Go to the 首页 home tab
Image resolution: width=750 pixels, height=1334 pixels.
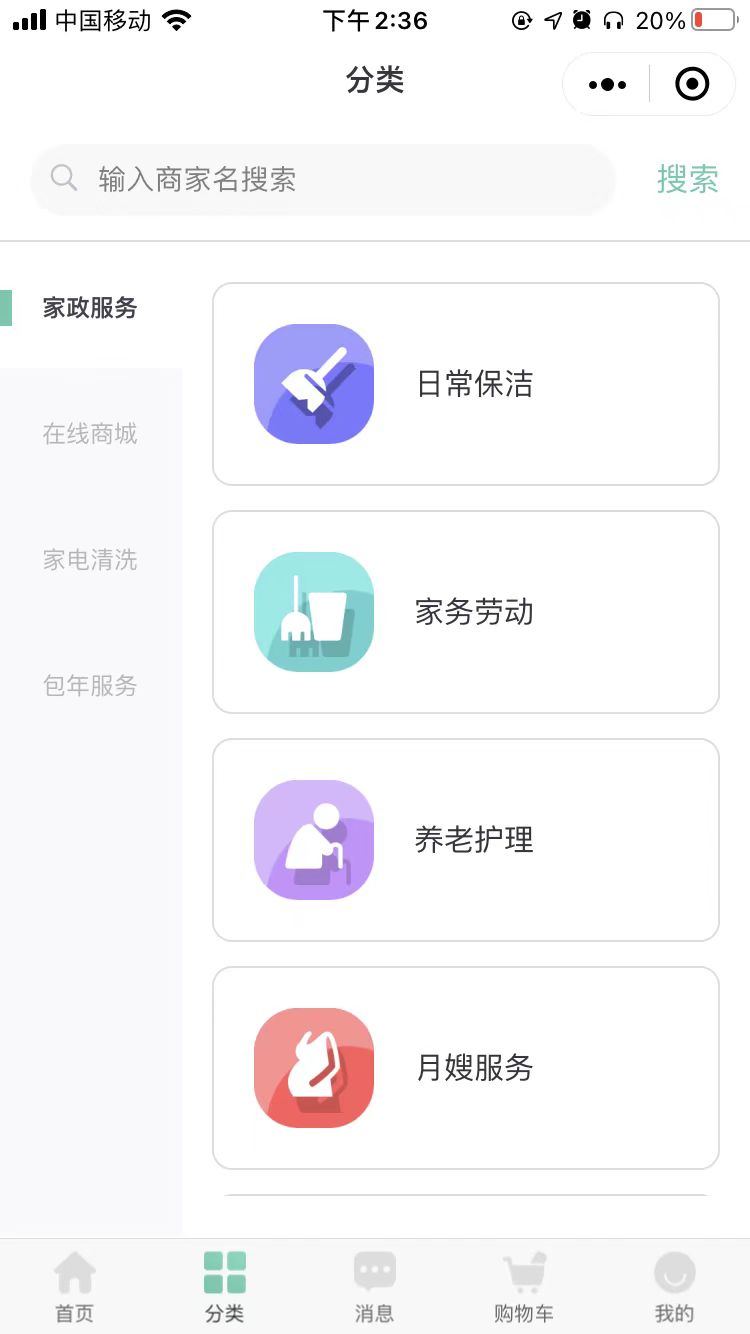click(75, 1286)
